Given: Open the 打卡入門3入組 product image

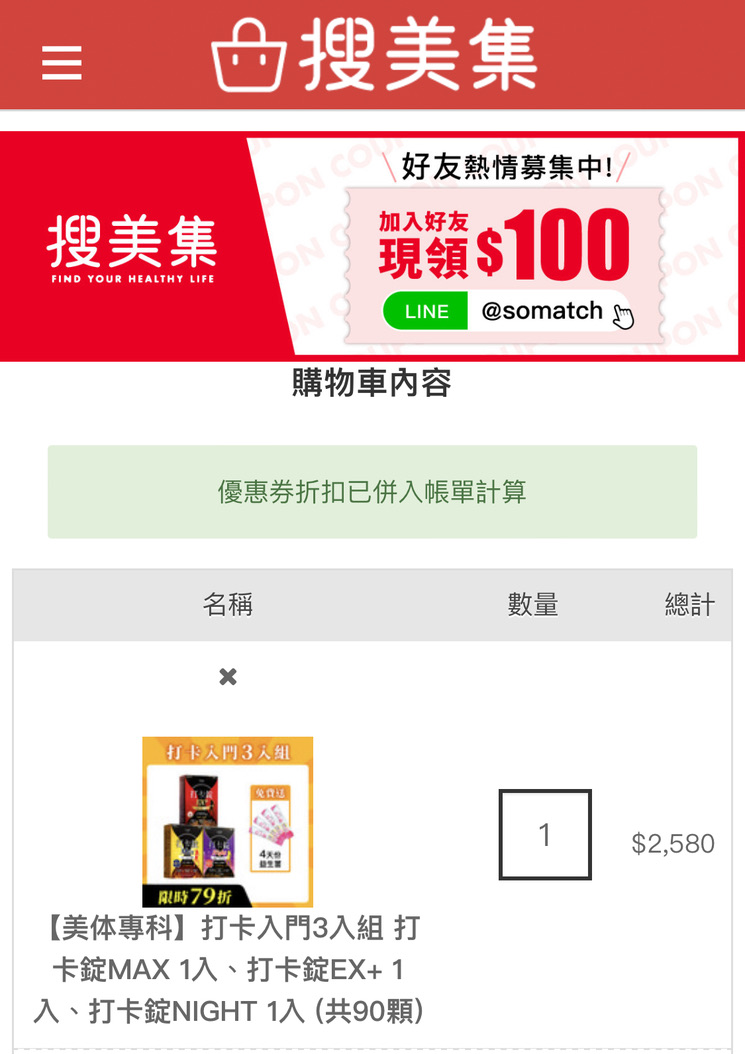Looking at the screenshot, I should coord(228,821).
